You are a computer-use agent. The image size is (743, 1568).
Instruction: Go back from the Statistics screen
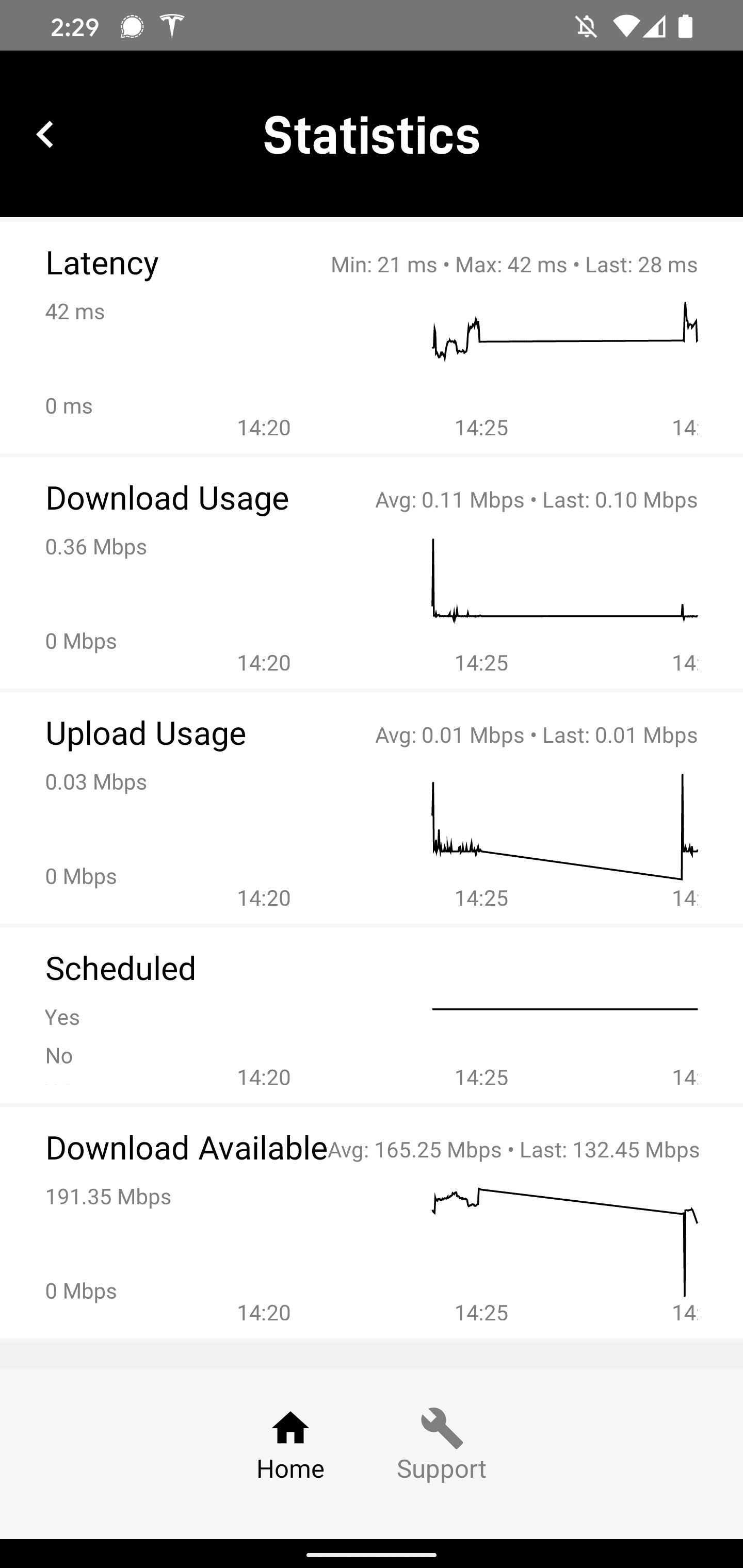tap(45, 135)
